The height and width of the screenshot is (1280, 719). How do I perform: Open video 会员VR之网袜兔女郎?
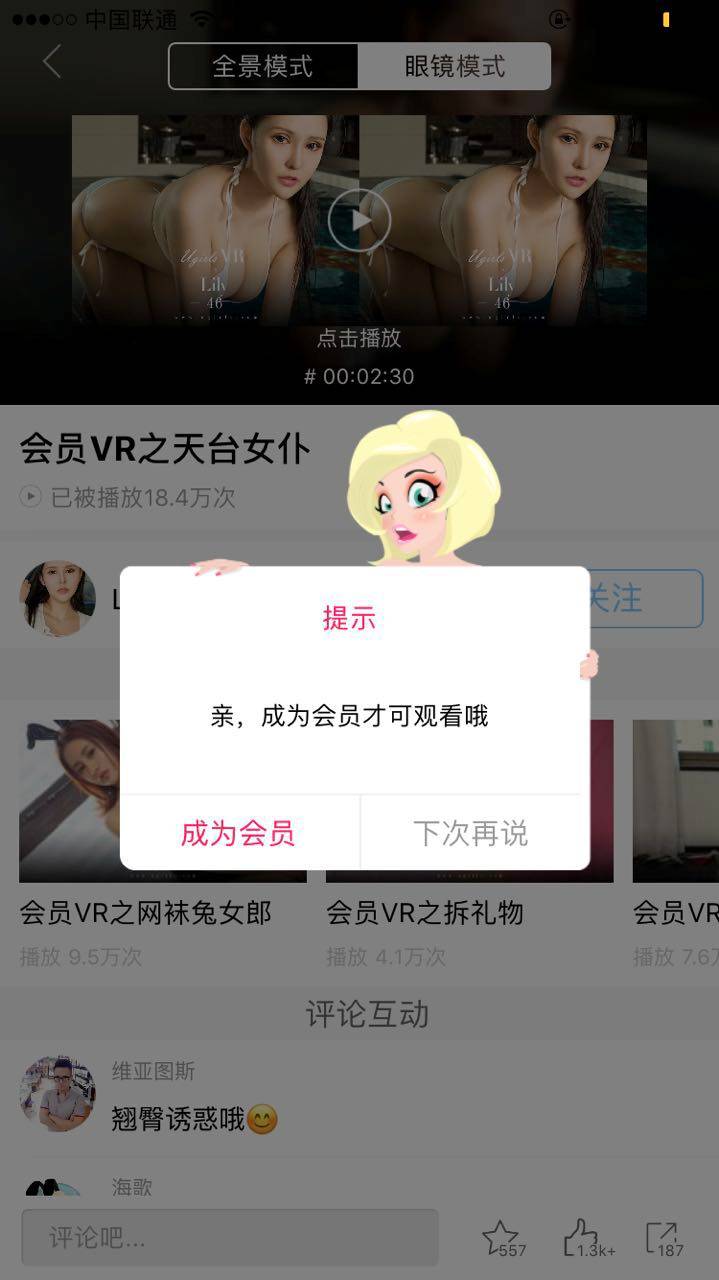coord(145,912)
